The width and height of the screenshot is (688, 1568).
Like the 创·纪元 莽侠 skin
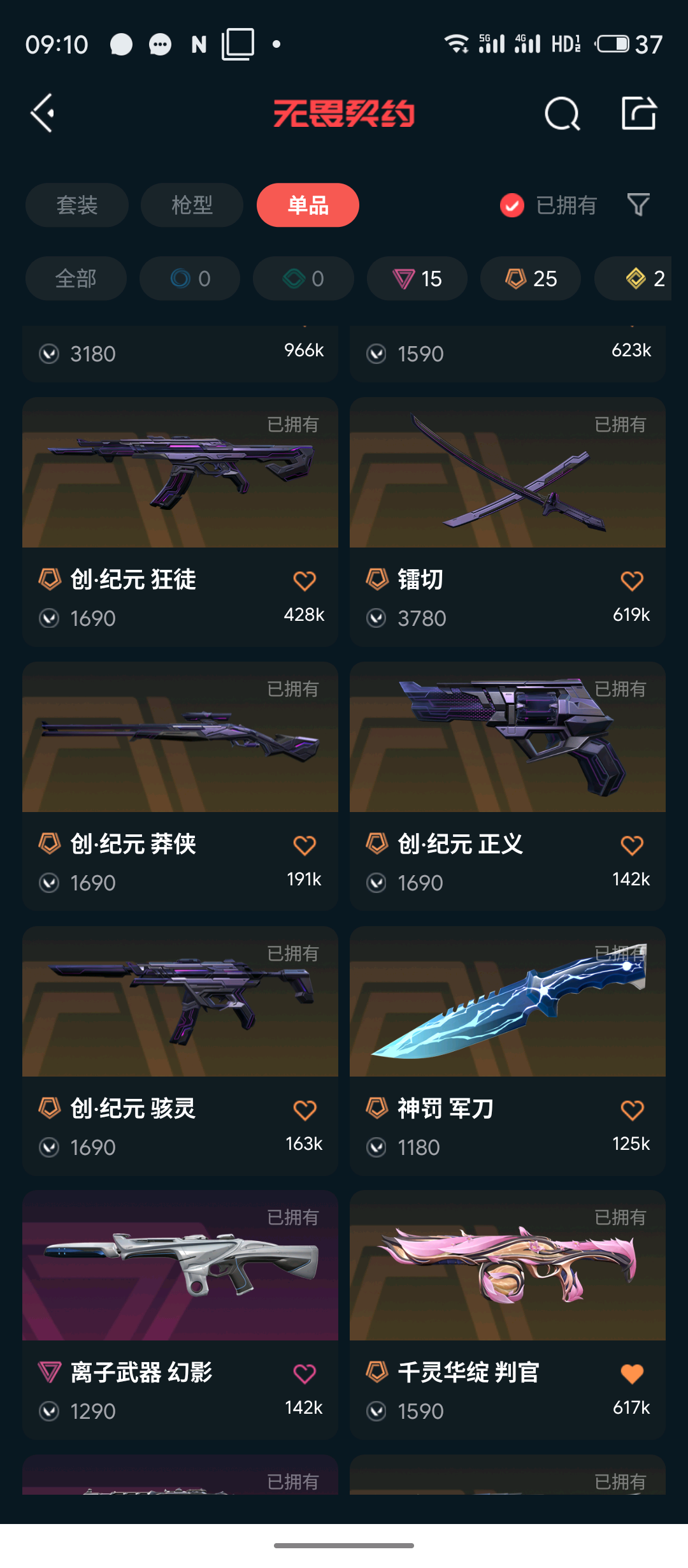pos(305,845)
